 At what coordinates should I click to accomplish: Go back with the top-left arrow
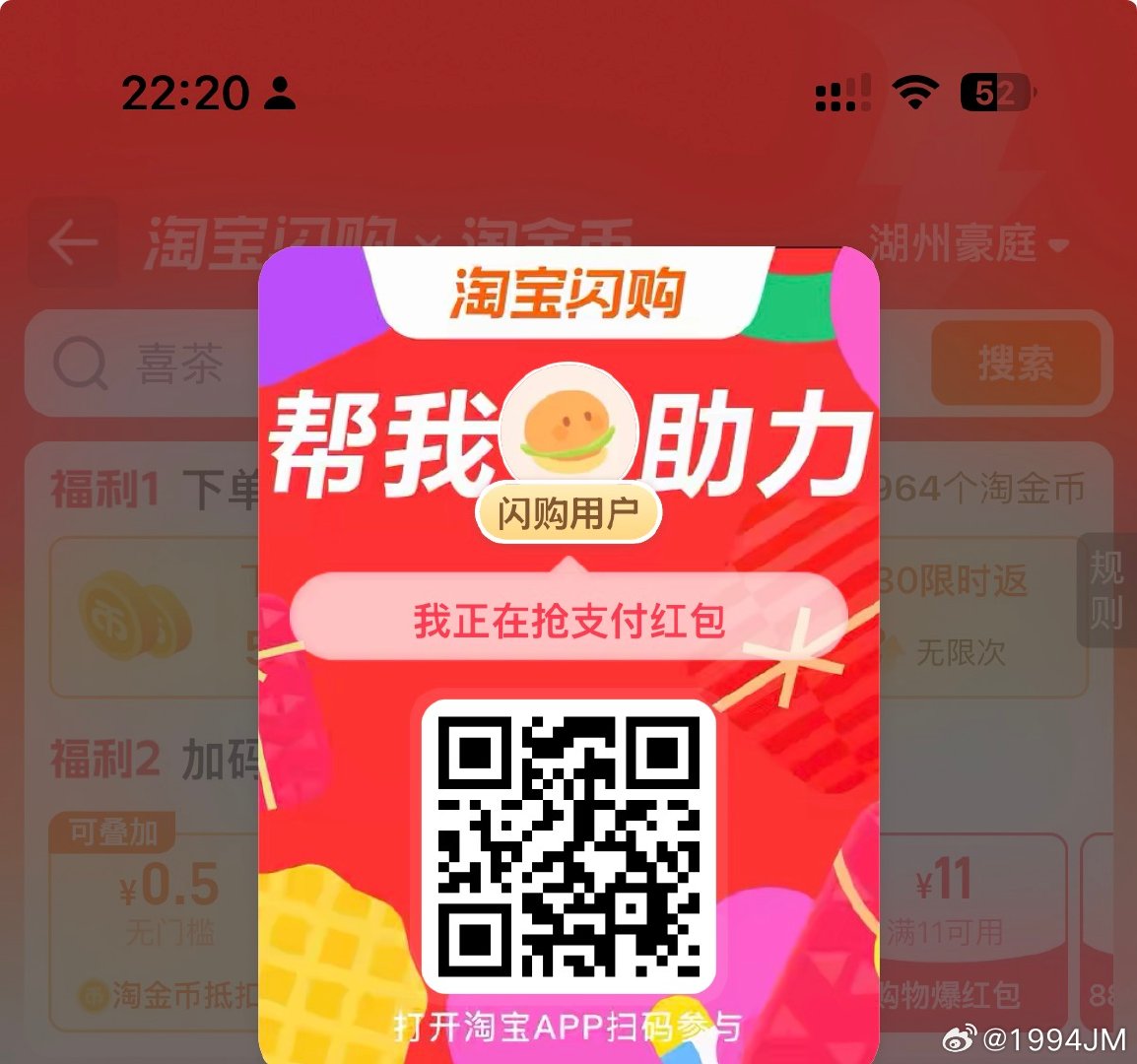point(73,242)
